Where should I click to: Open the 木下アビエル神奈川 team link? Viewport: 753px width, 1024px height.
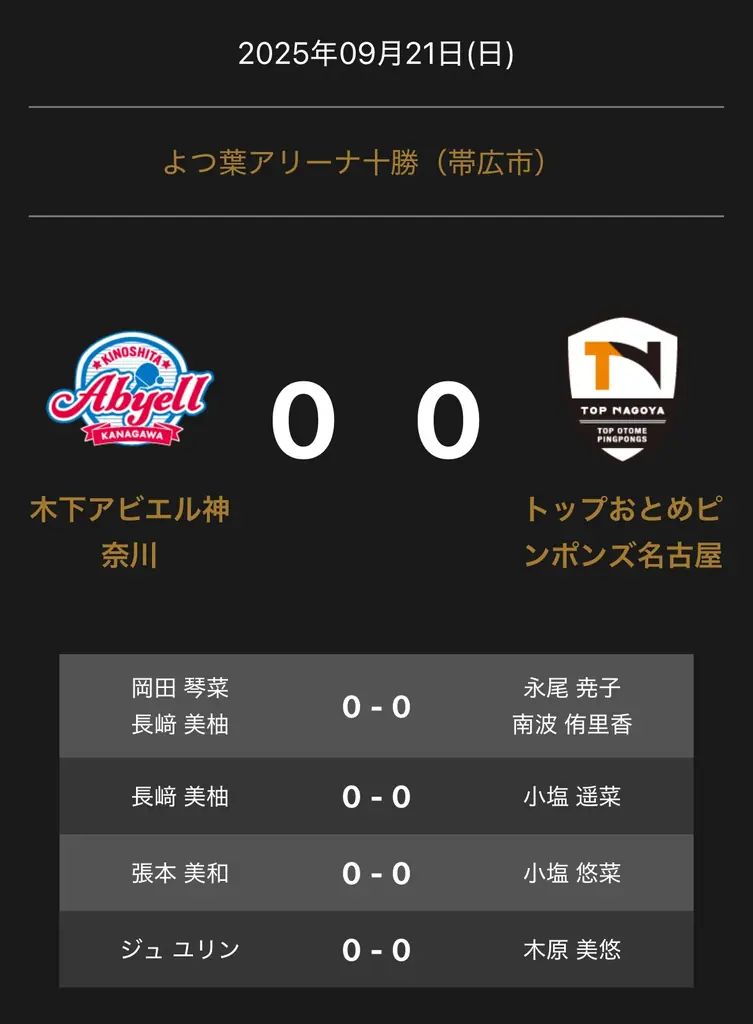click(130, 531)
